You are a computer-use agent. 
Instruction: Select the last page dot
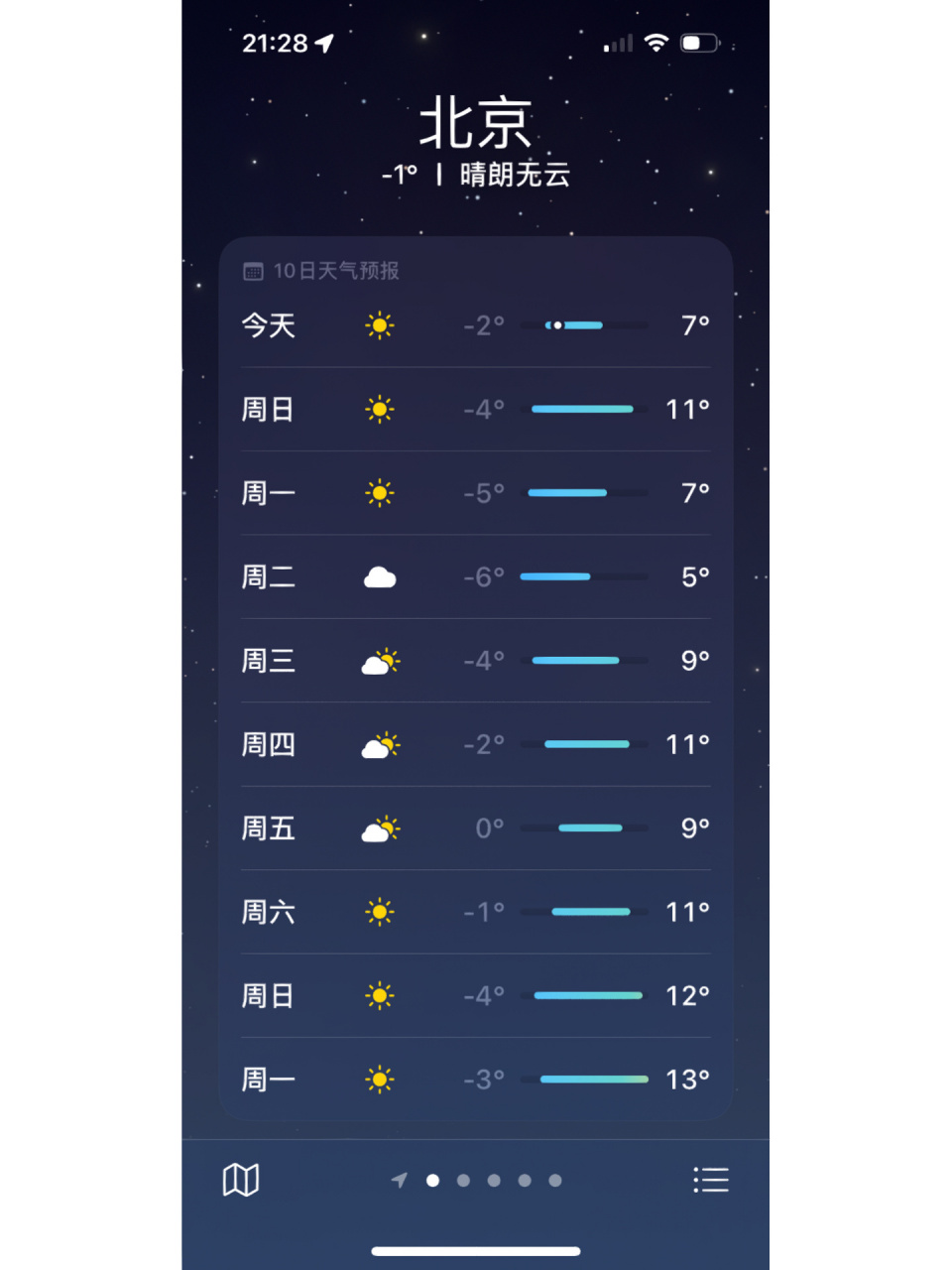click(554, 1181)
